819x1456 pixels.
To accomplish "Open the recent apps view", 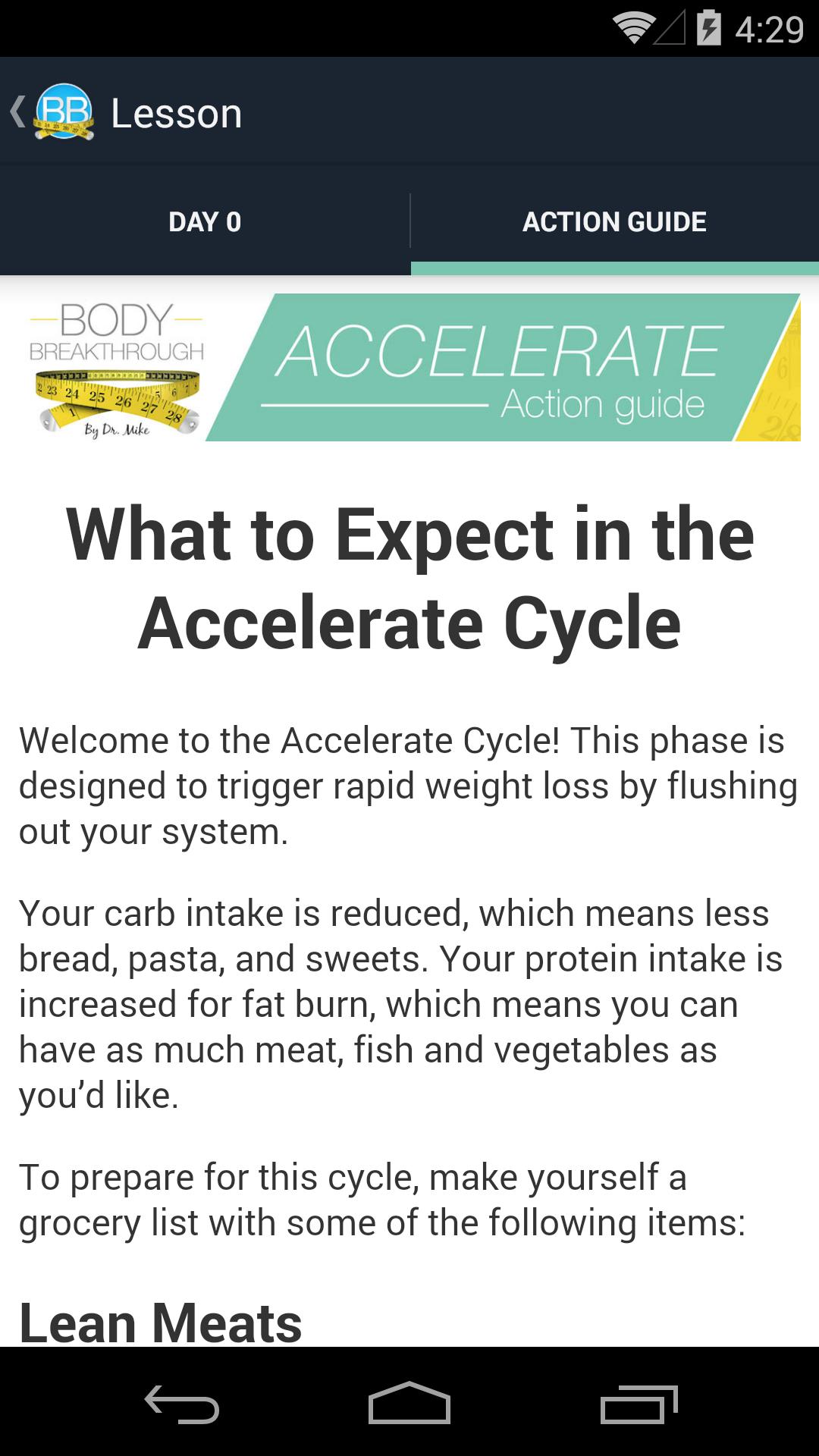I will 639,1404.
